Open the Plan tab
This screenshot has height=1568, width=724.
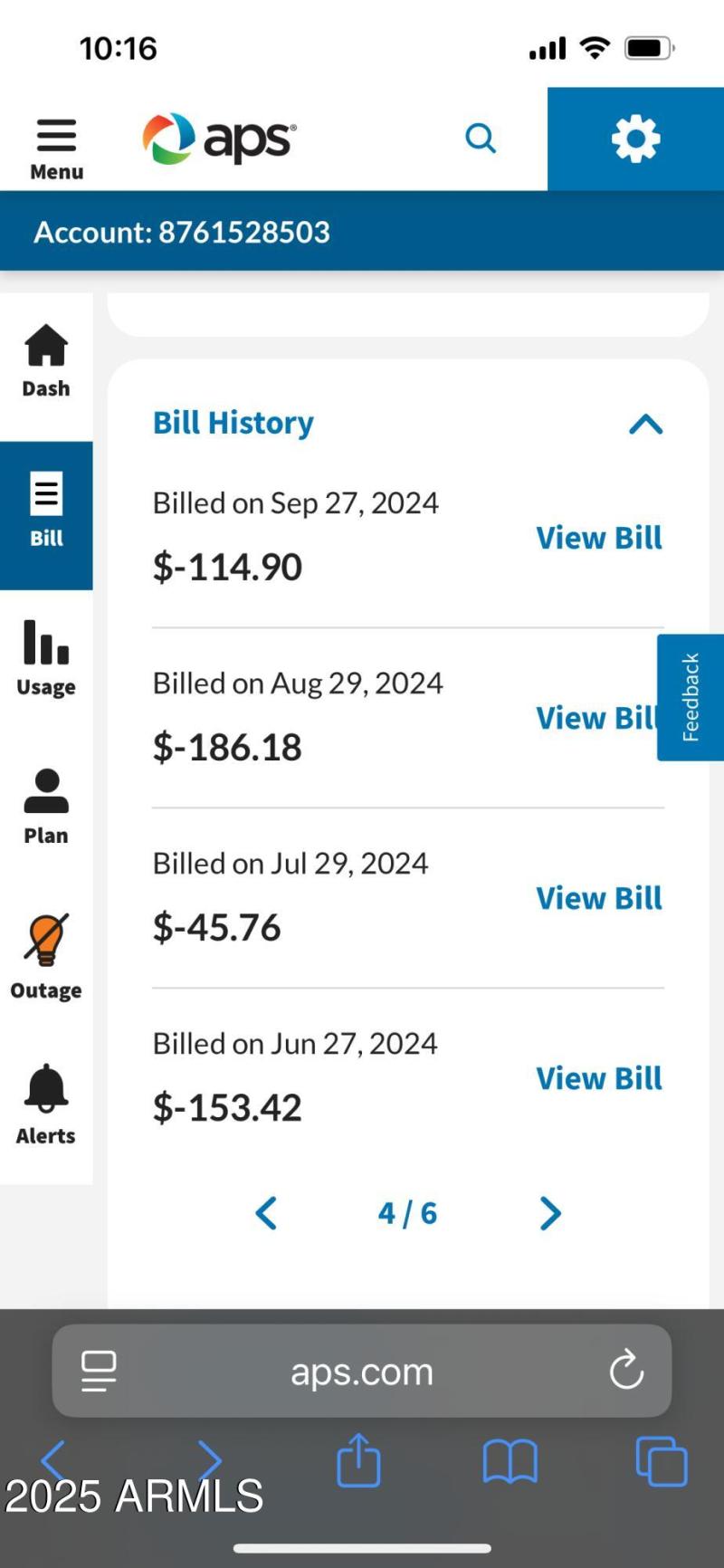(46, 807)
